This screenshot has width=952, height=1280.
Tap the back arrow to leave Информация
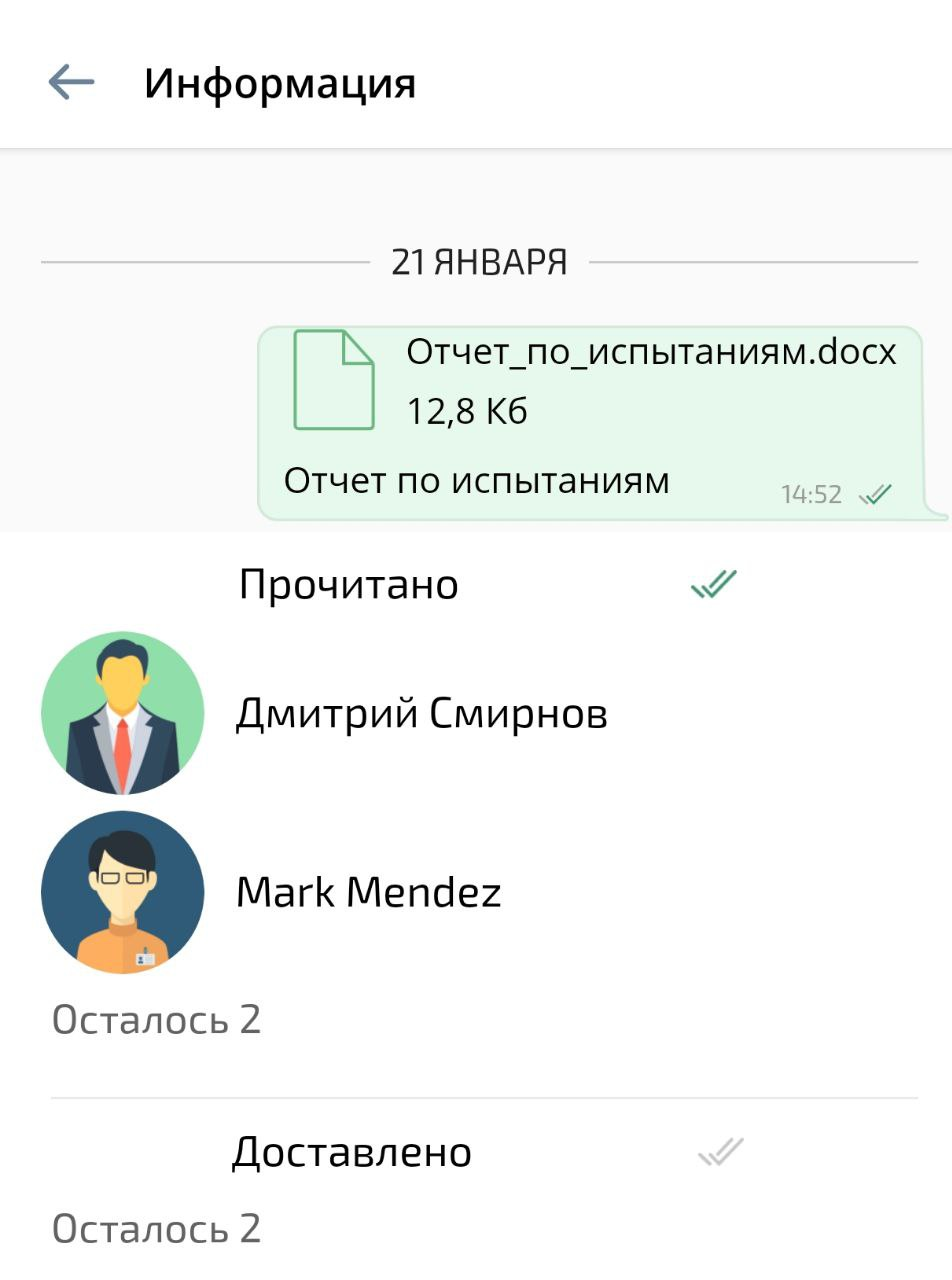pyautogui.click(x=68, y=82)
